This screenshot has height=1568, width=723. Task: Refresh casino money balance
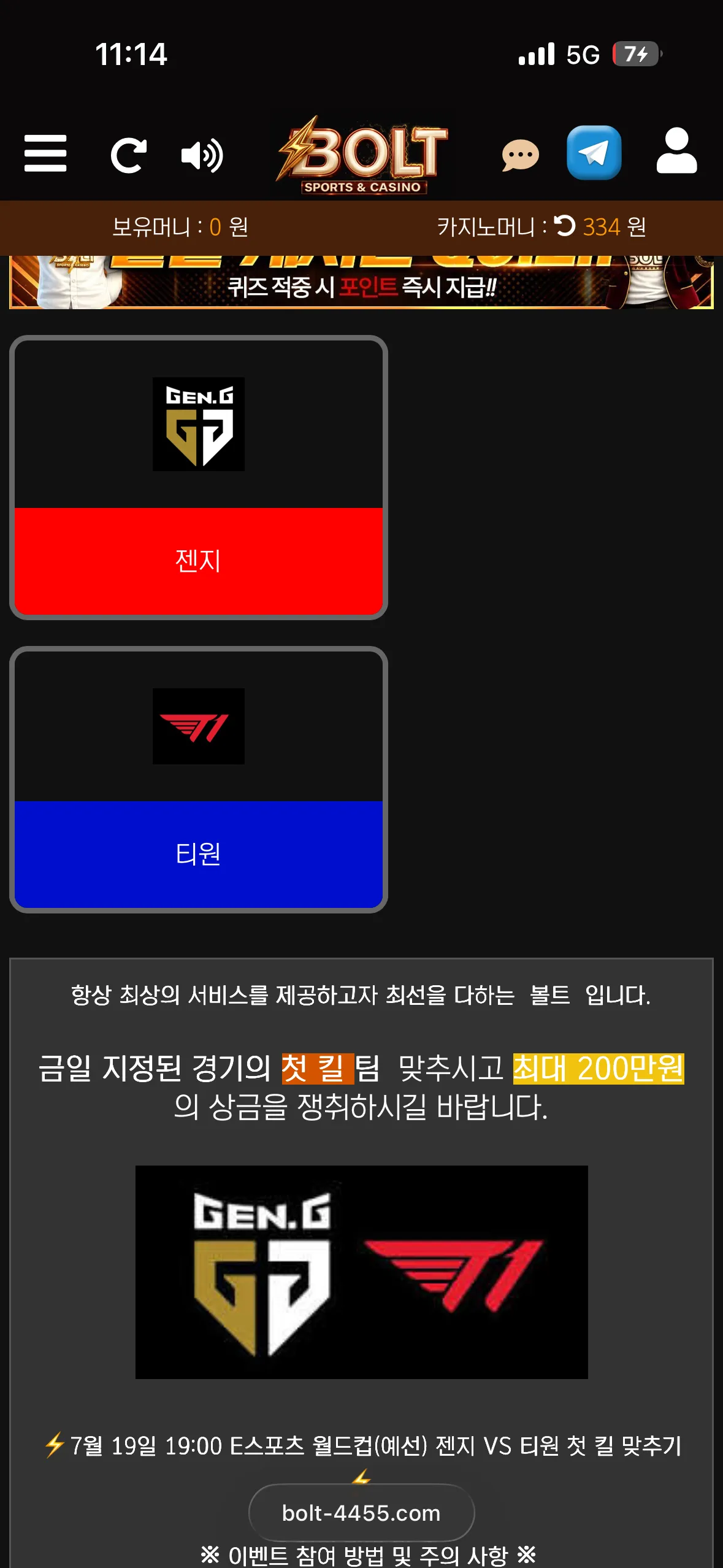[565, 226]
